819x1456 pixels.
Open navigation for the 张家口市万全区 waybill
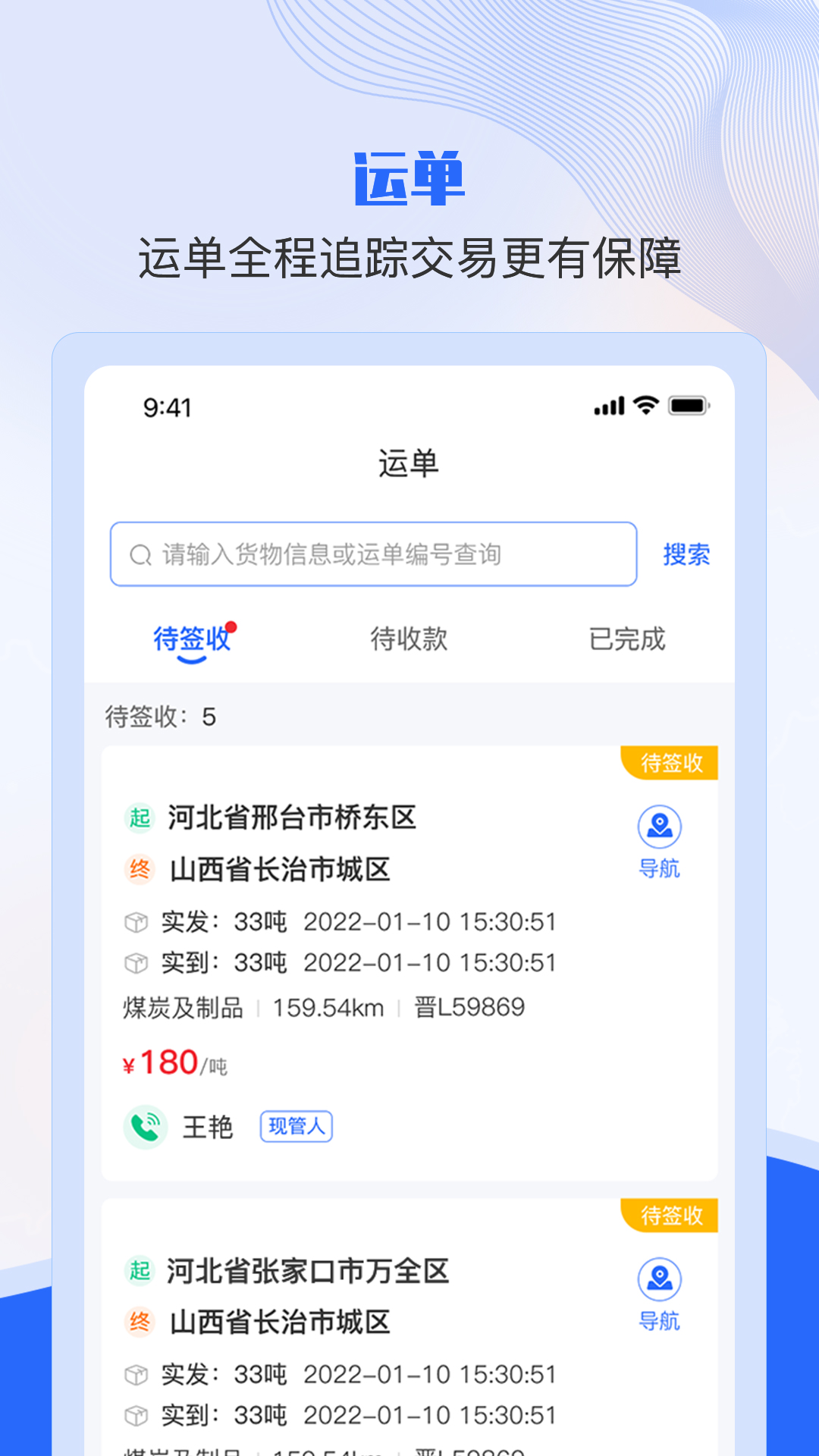(x=659, y=1279)
